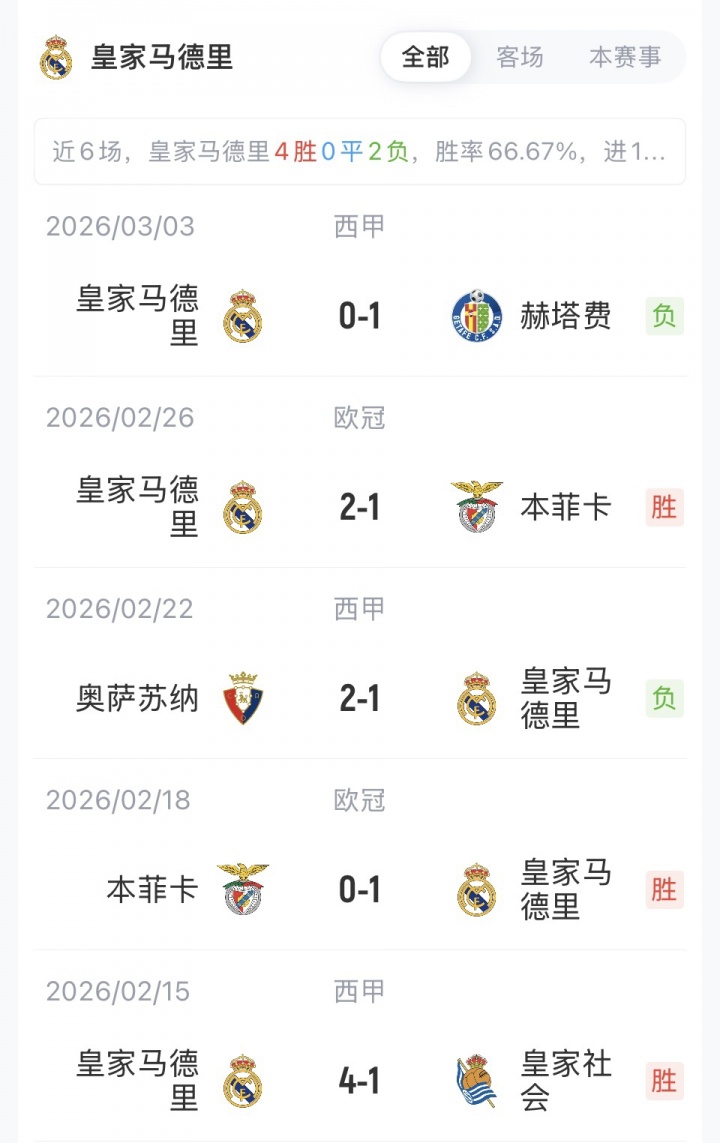The height and width of the screenshot is (1143, 720).
Task: Open the 皇家马德里 vs 赫塔费 match
Action: pos(360,316)
